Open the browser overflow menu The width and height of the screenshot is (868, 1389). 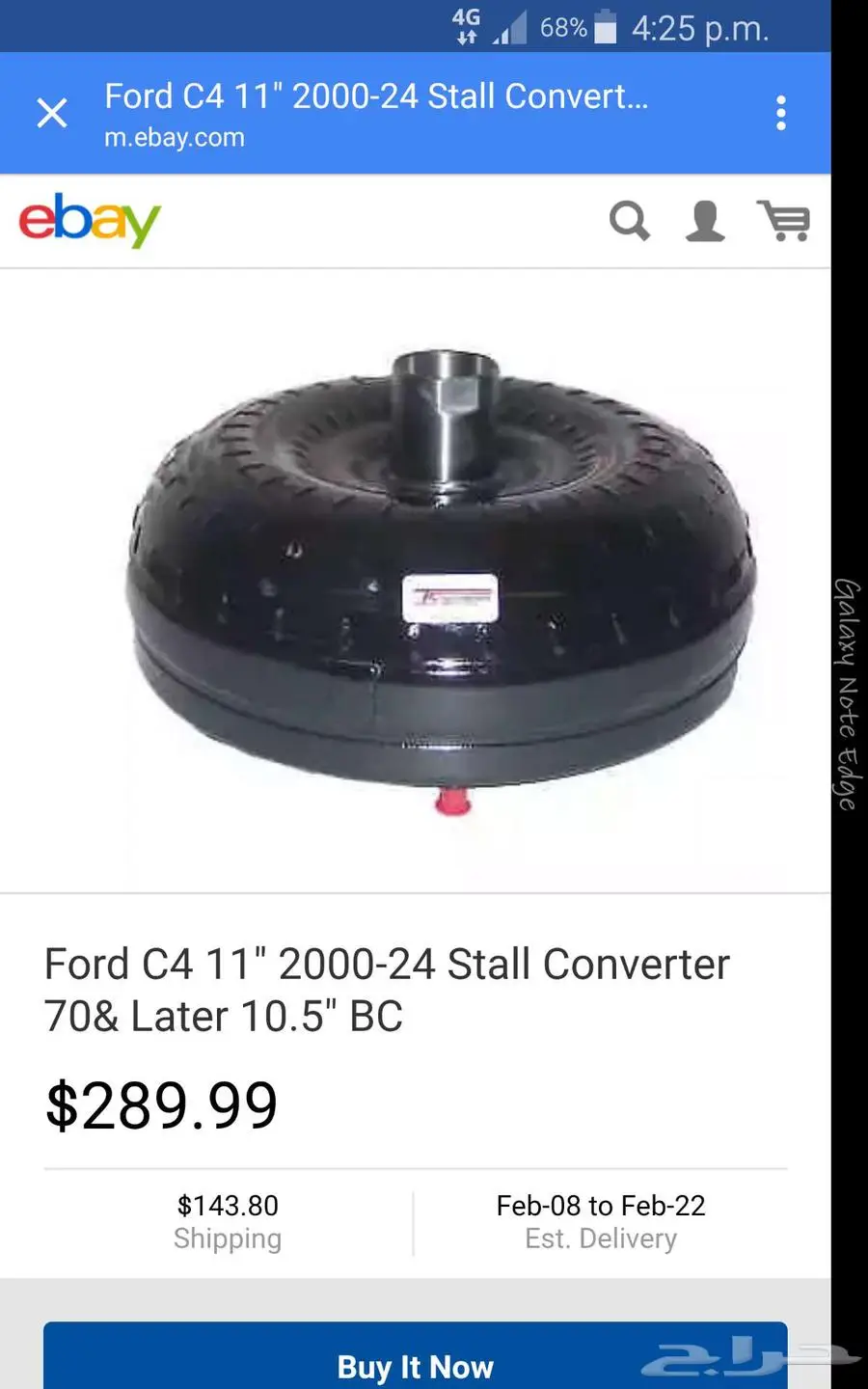tap(780, 113)
